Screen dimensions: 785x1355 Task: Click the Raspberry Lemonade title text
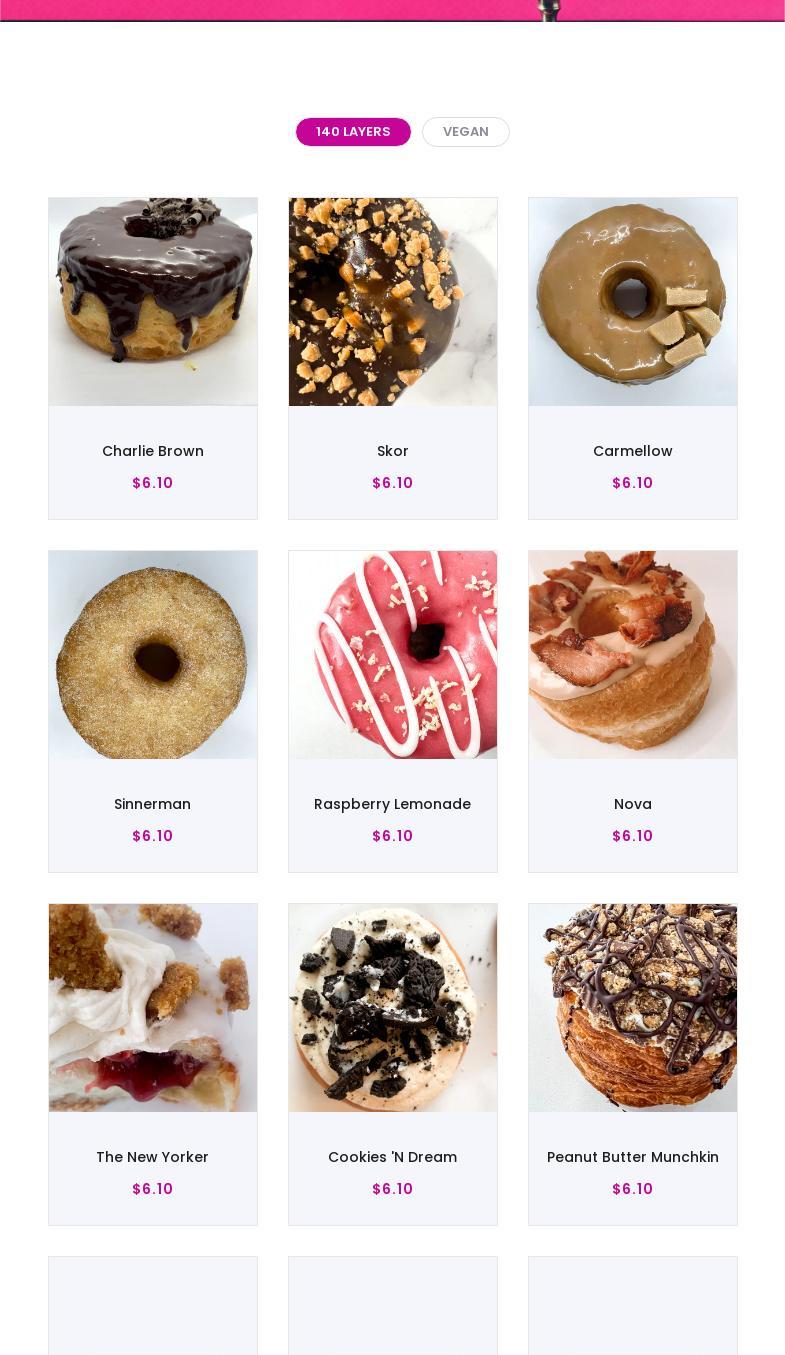(x=392, y=804)
